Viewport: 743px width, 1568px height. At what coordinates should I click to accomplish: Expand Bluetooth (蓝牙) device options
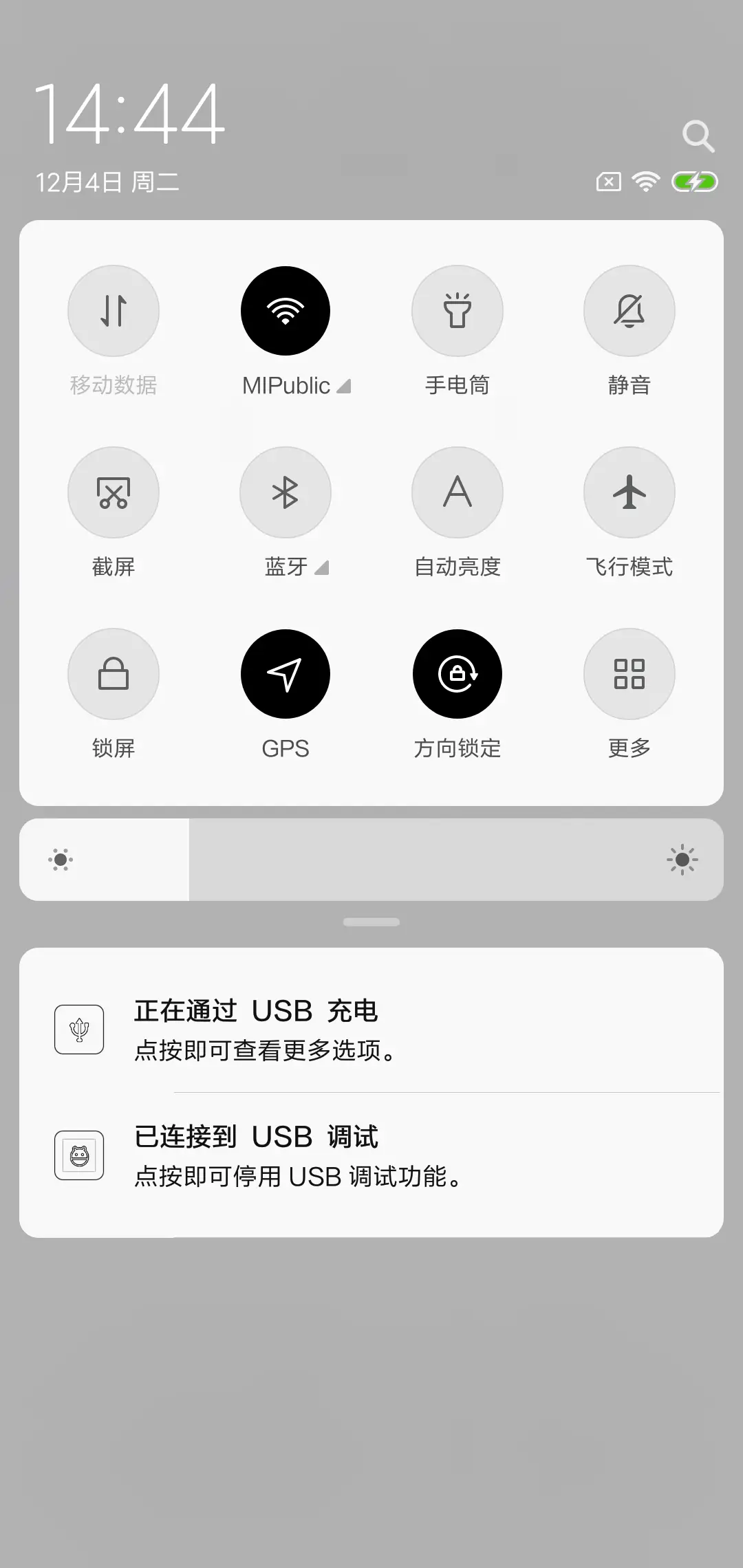pyautogui.click(x=322, y=568)
